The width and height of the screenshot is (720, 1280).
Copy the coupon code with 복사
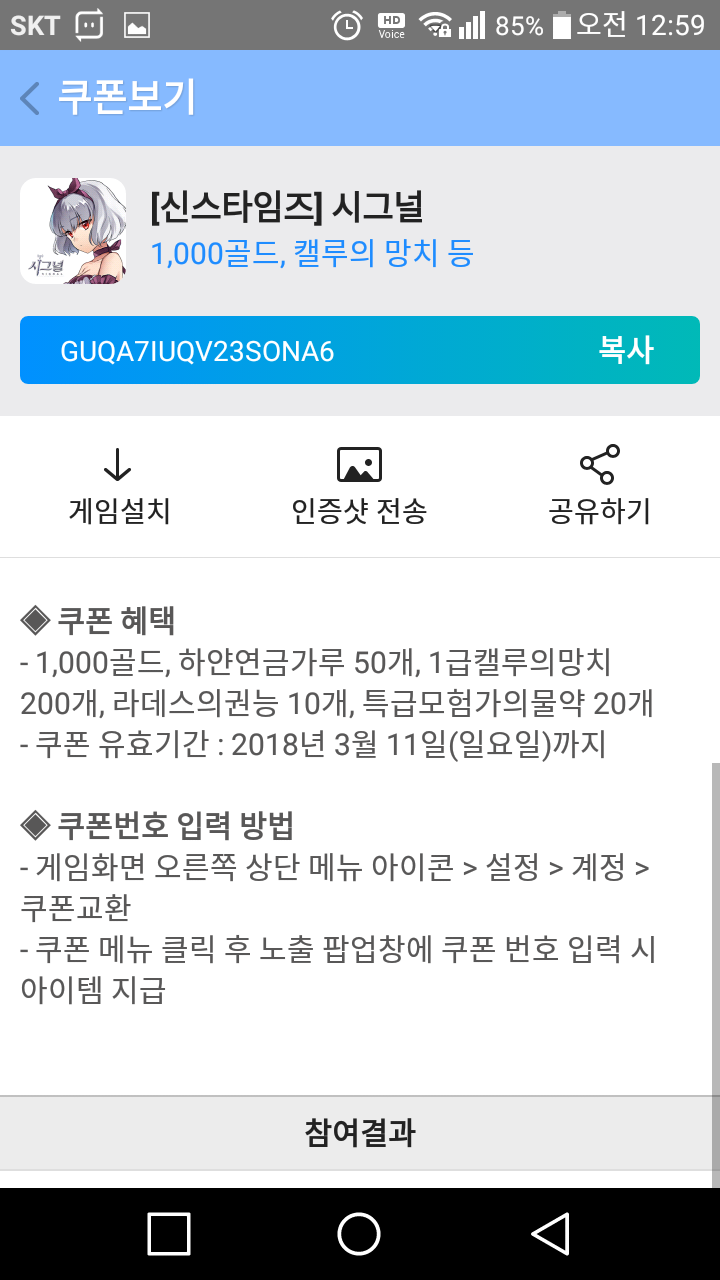click(x=626, y=350)
